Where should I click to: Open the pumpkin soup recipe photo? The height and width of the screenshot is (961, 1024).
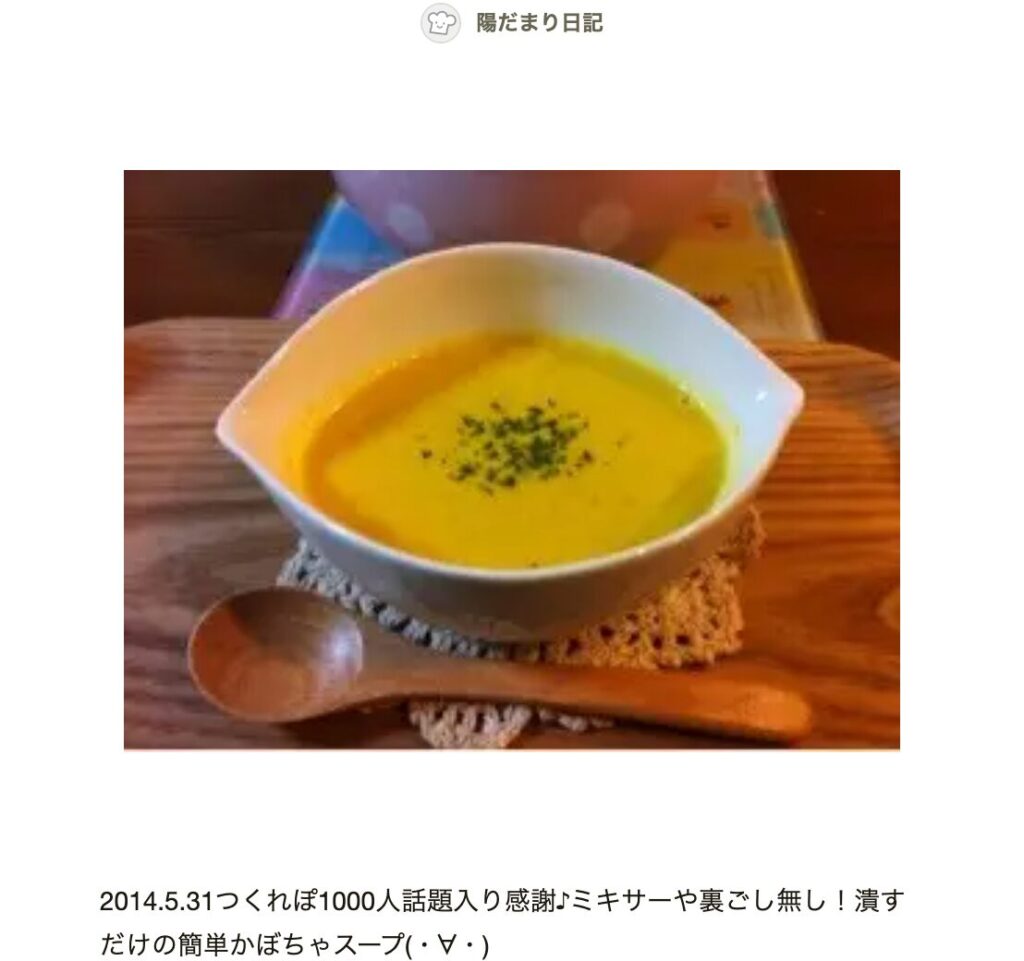511,459
